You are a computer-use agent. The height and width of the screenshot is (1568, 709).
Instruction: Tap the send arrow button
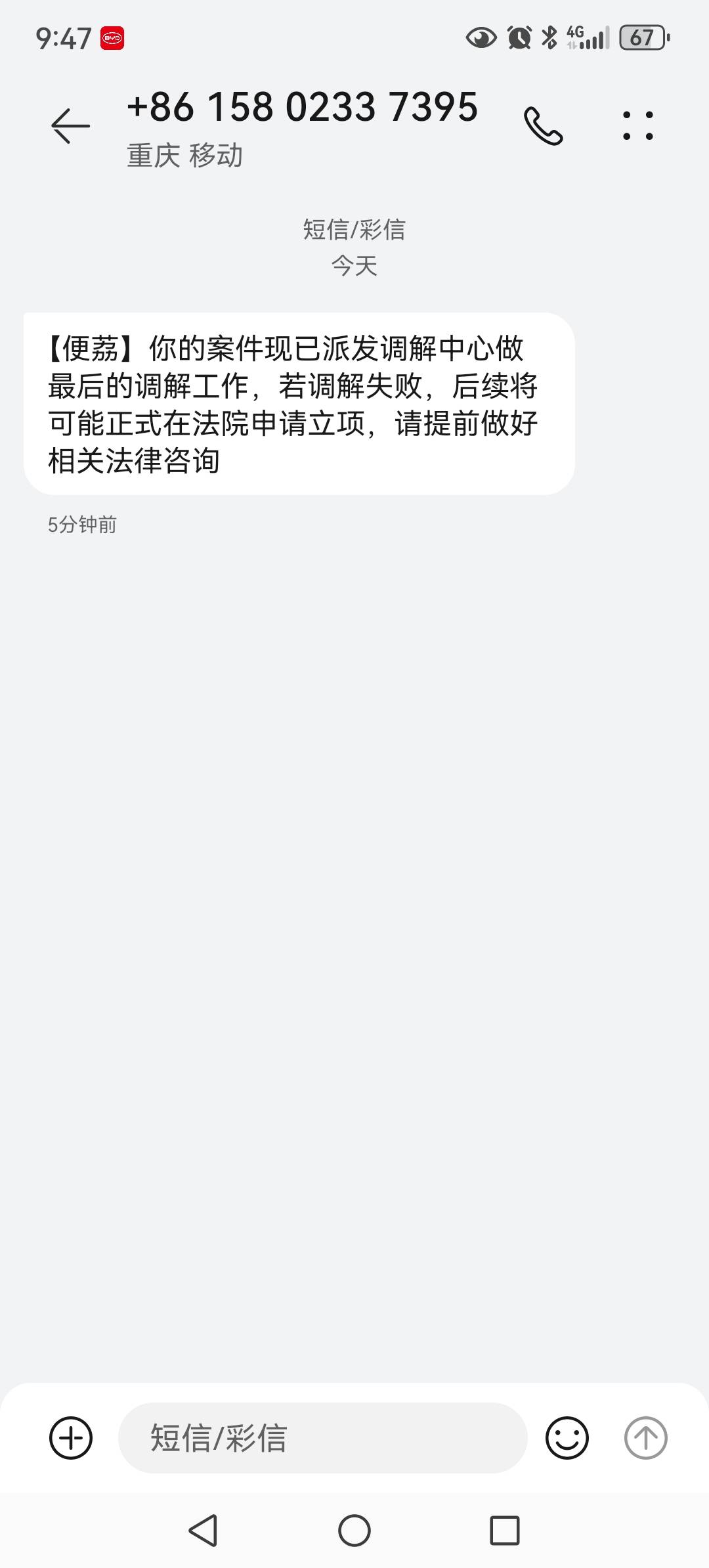tap(645, 1438)
